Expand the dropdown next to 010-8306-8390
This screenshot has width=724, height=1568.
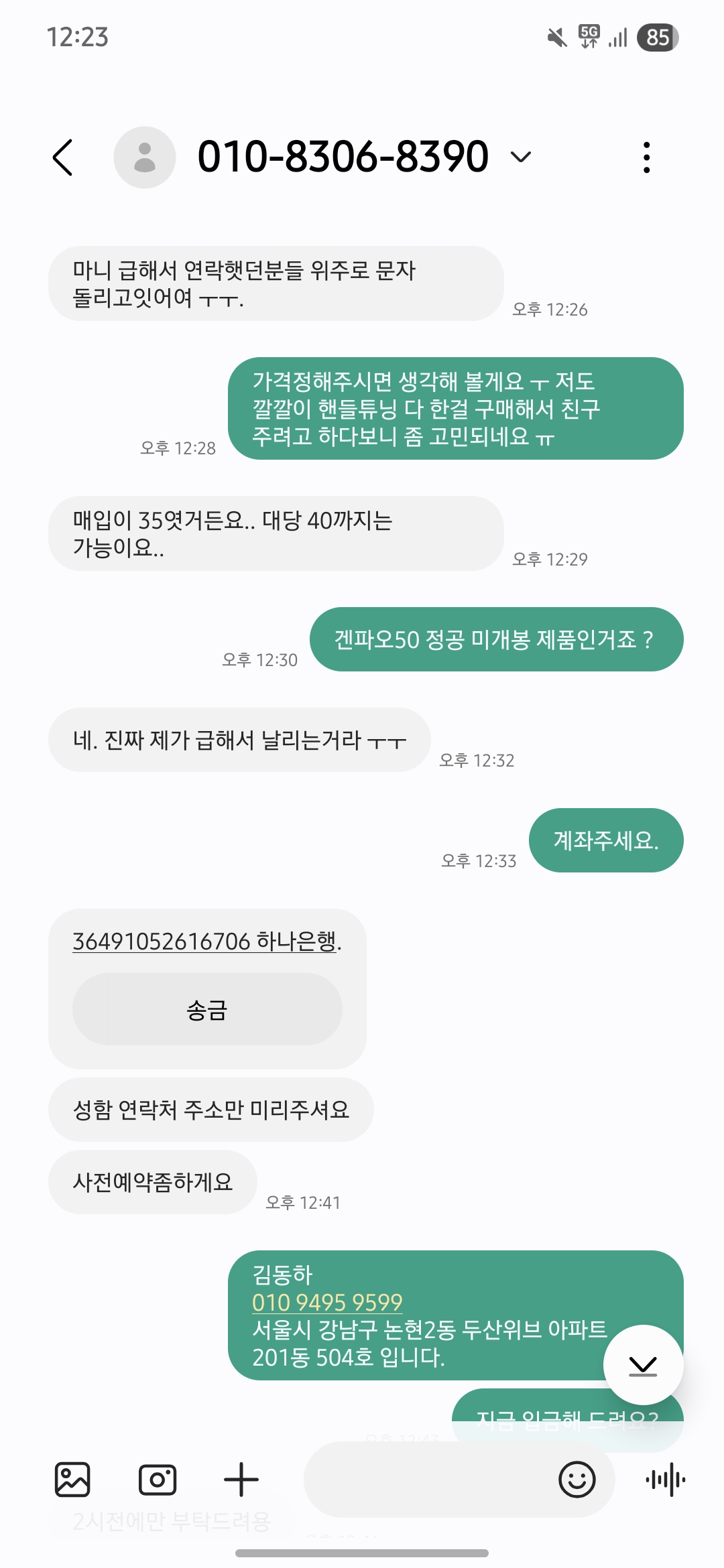(x=520, y=157)
